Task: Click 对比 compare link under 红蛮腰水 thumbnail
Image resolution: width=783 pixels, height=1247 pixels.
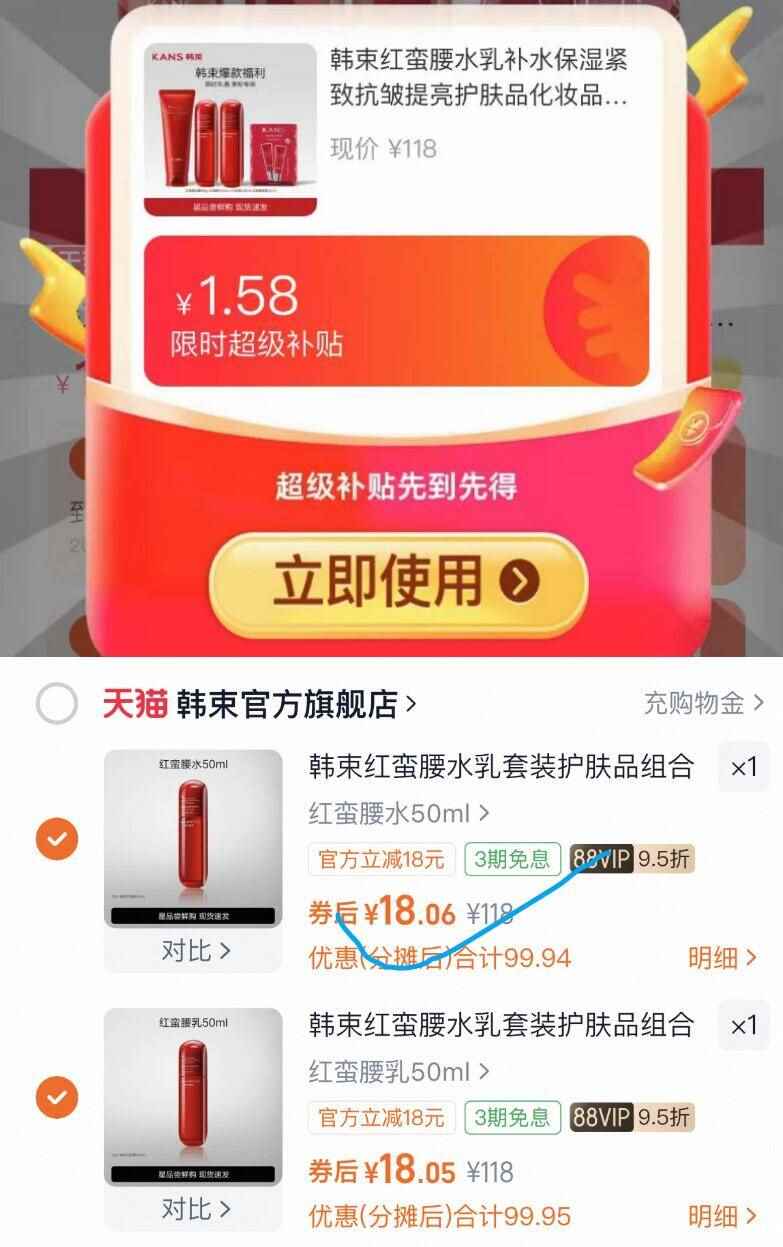Action: tap(193, 950)
